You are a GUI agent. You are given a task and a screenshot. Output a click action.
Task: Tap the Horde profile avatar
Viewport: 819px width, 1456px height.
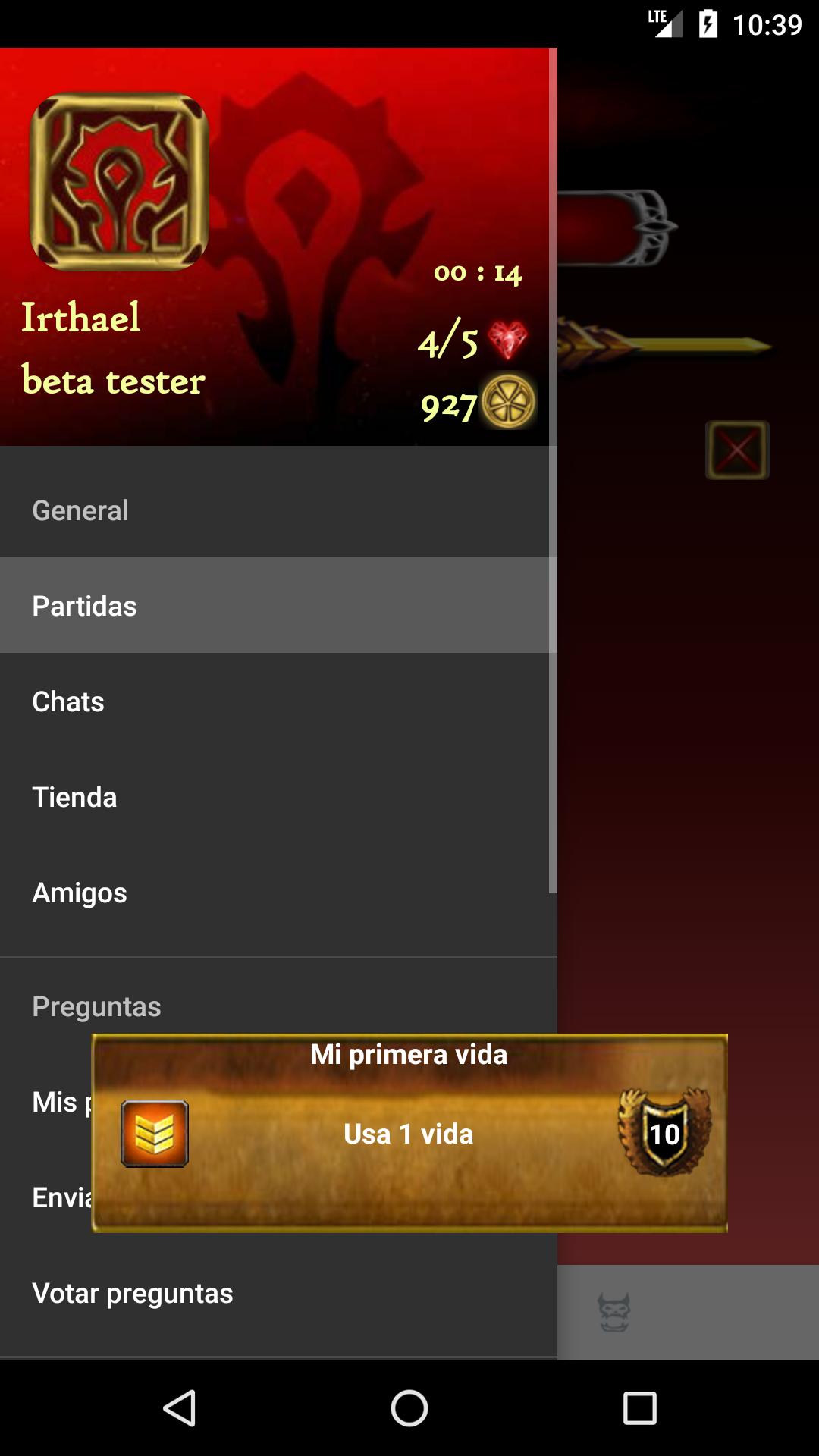[x=119, y=182]
